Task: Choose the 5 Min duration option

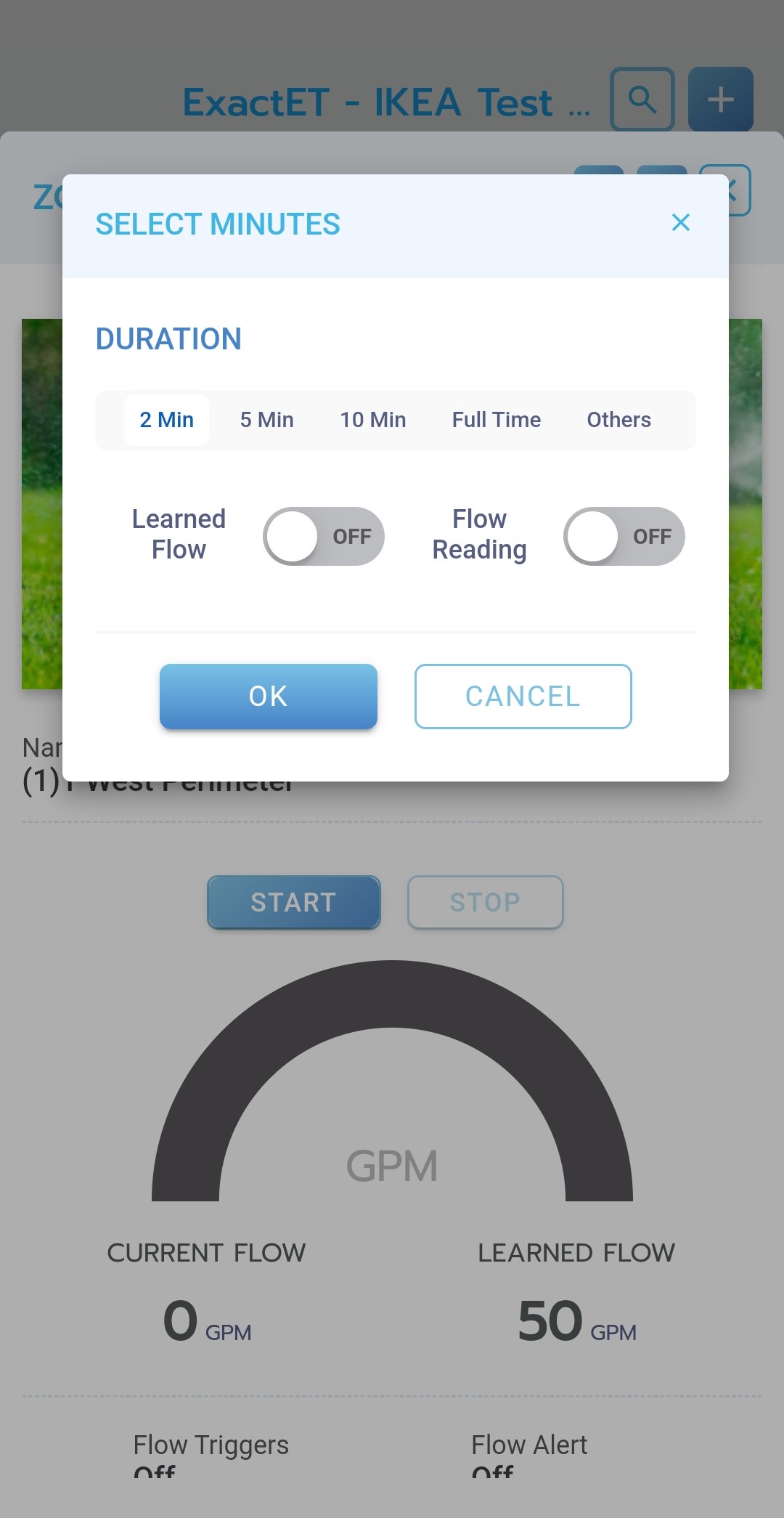Action: click(x=266, y=420)
